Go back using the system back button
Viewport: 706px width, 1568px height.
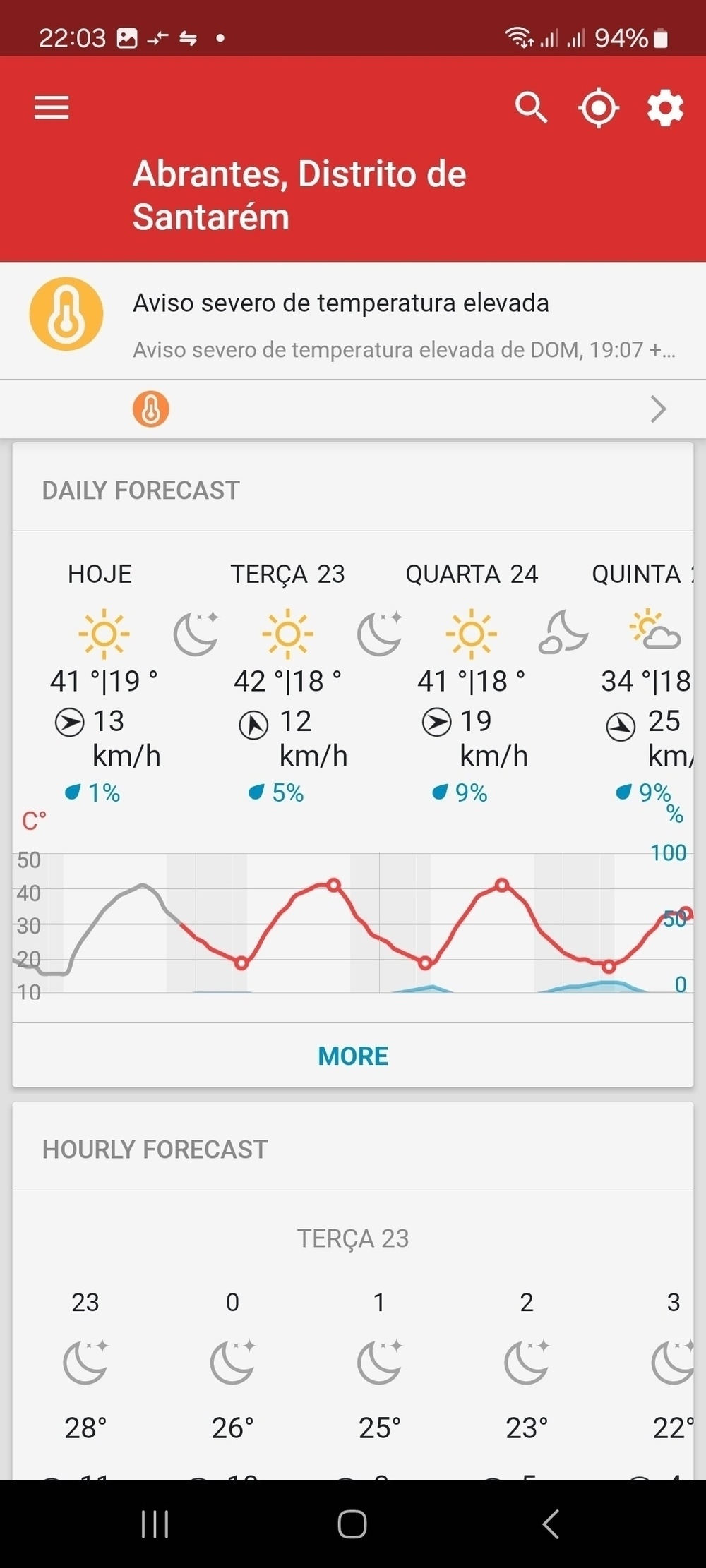[551, 1524]
